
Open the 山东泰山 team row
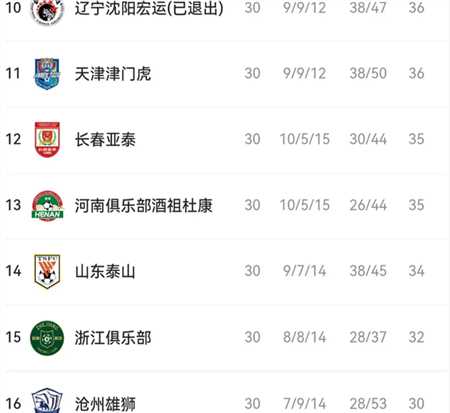click(x=225, y=271)
